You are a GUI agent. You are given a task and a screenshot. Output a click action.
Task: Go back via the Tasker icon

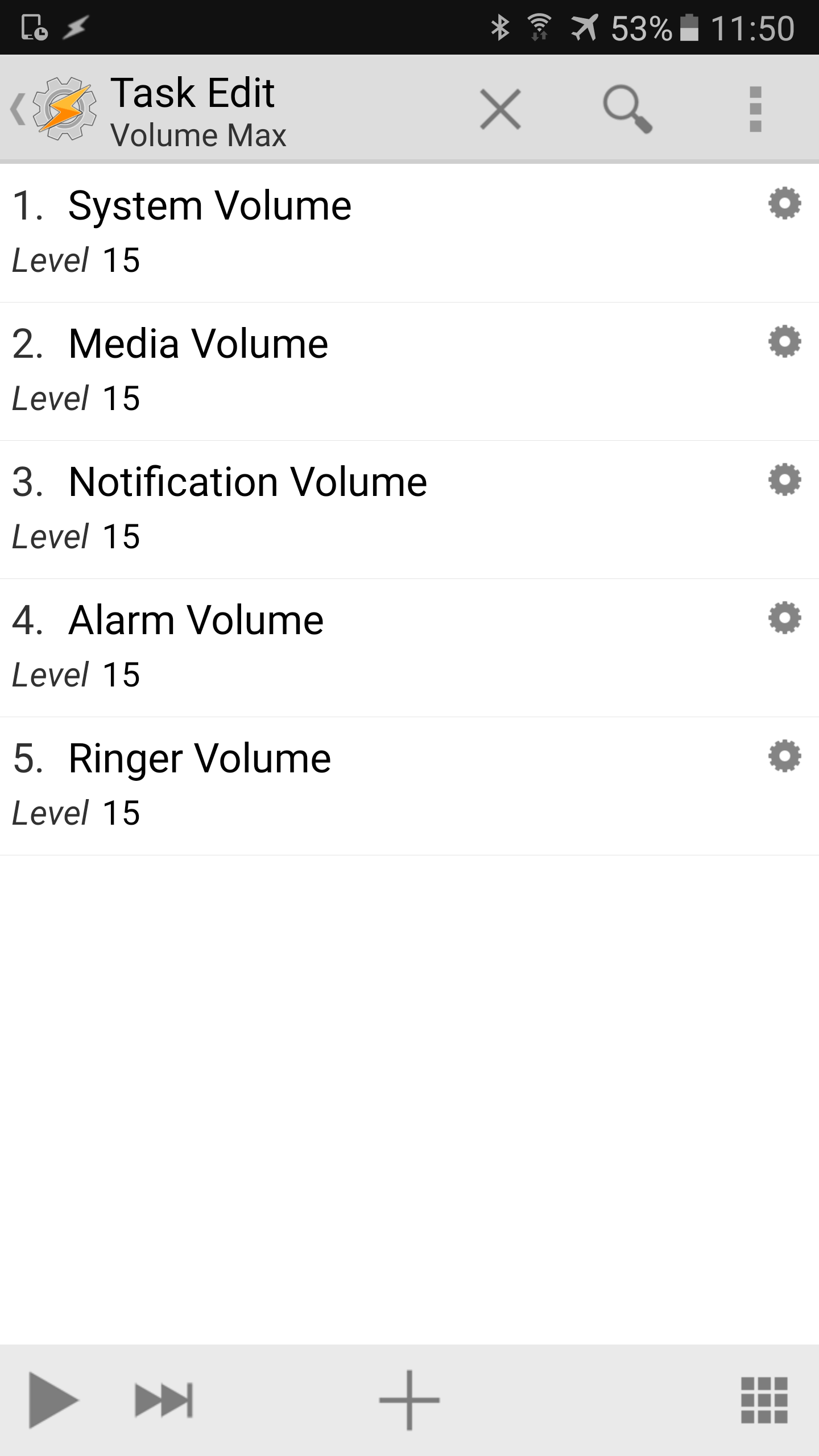point(53,109)
